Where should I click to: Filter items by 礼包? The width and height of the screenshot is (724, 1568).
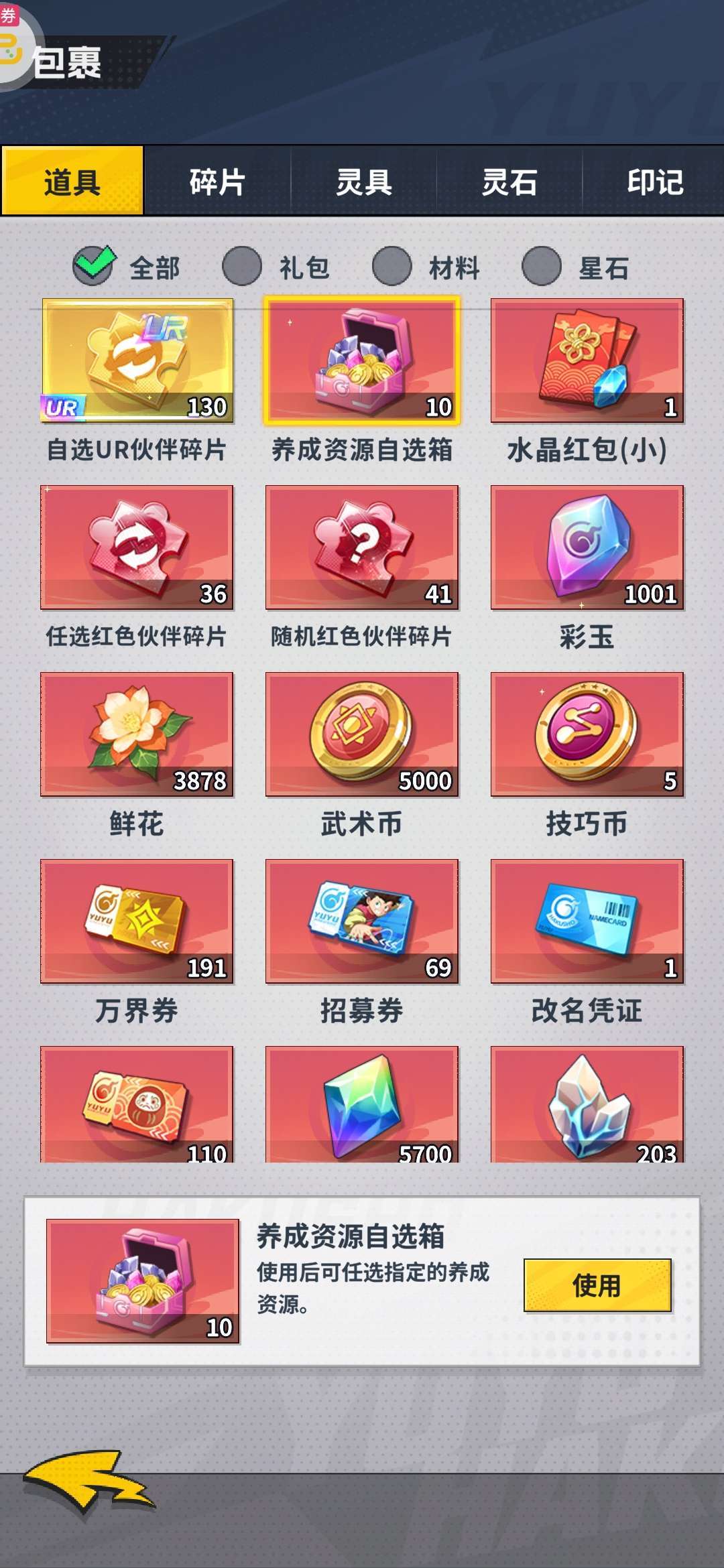[x=276, y=267]
